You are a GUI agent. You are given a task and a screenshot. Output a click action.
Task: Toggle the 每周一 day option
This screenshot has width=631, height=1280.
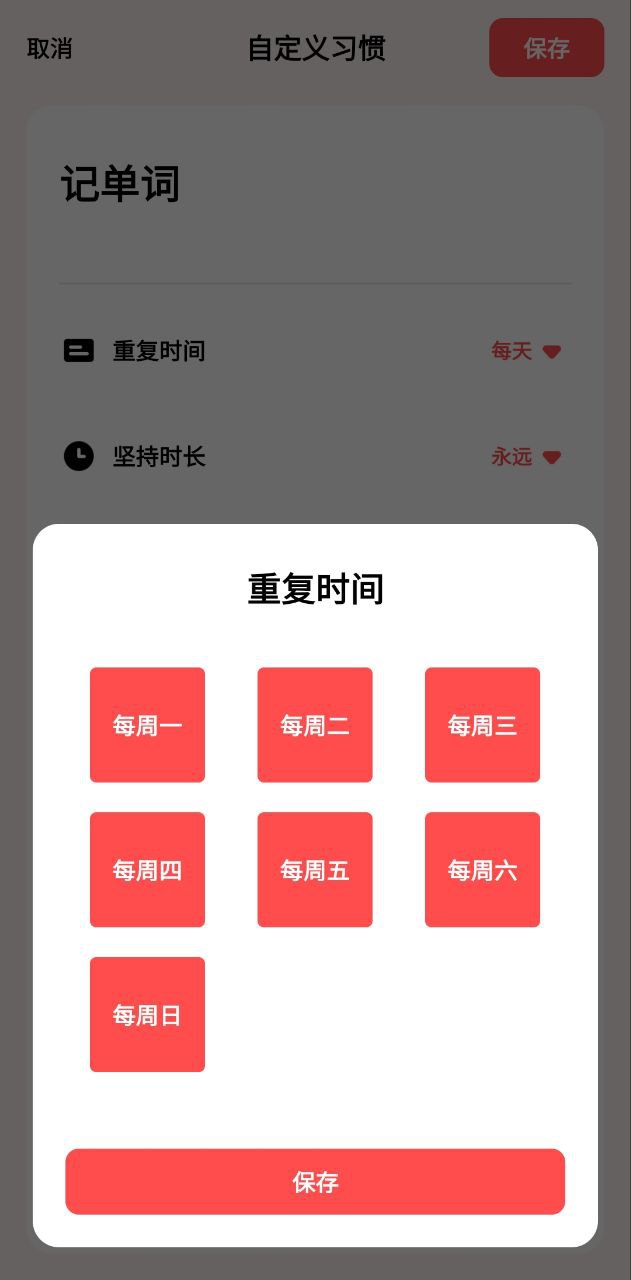point(147,725)
